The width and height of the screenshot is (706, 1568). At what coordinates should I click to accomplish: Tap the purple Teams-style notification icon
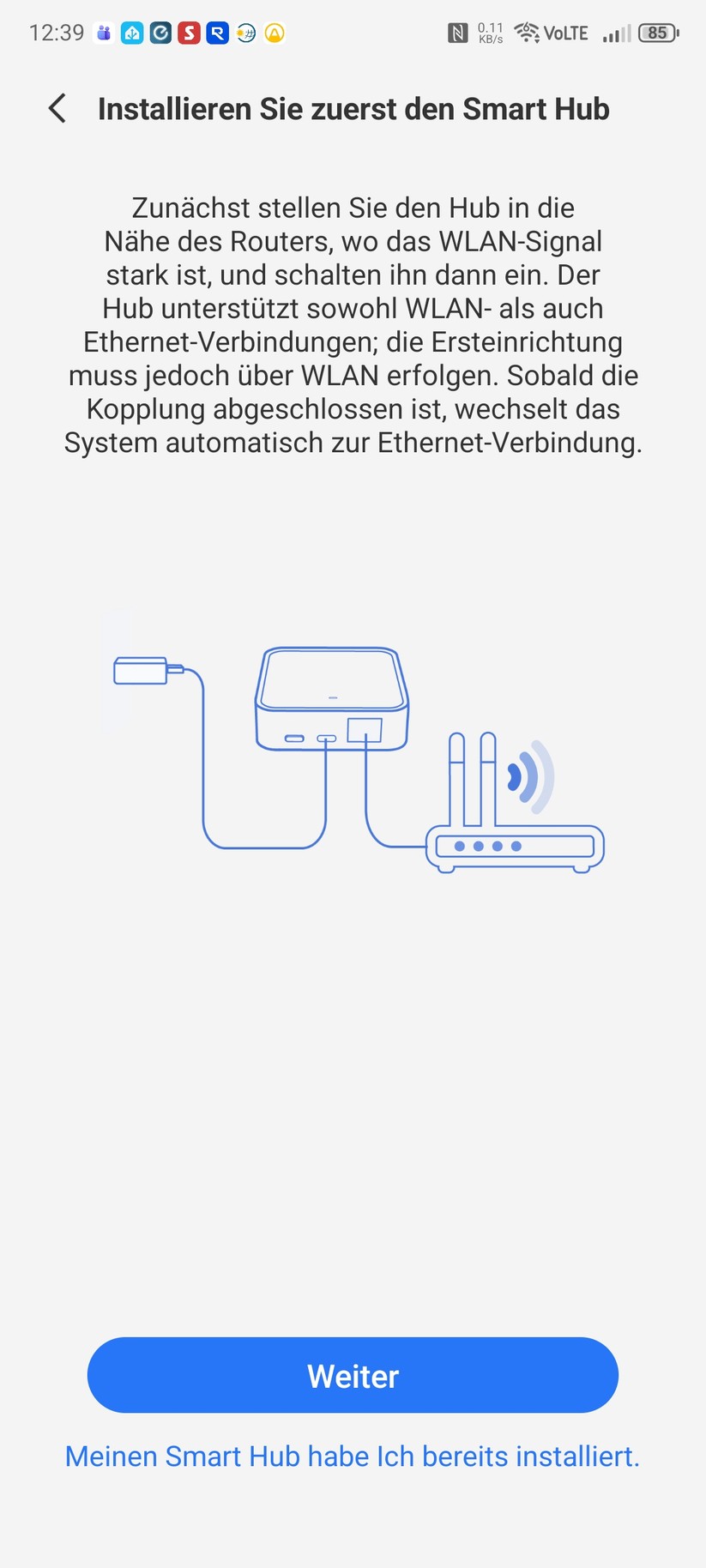pyautogui.click(x=104, y=33)
